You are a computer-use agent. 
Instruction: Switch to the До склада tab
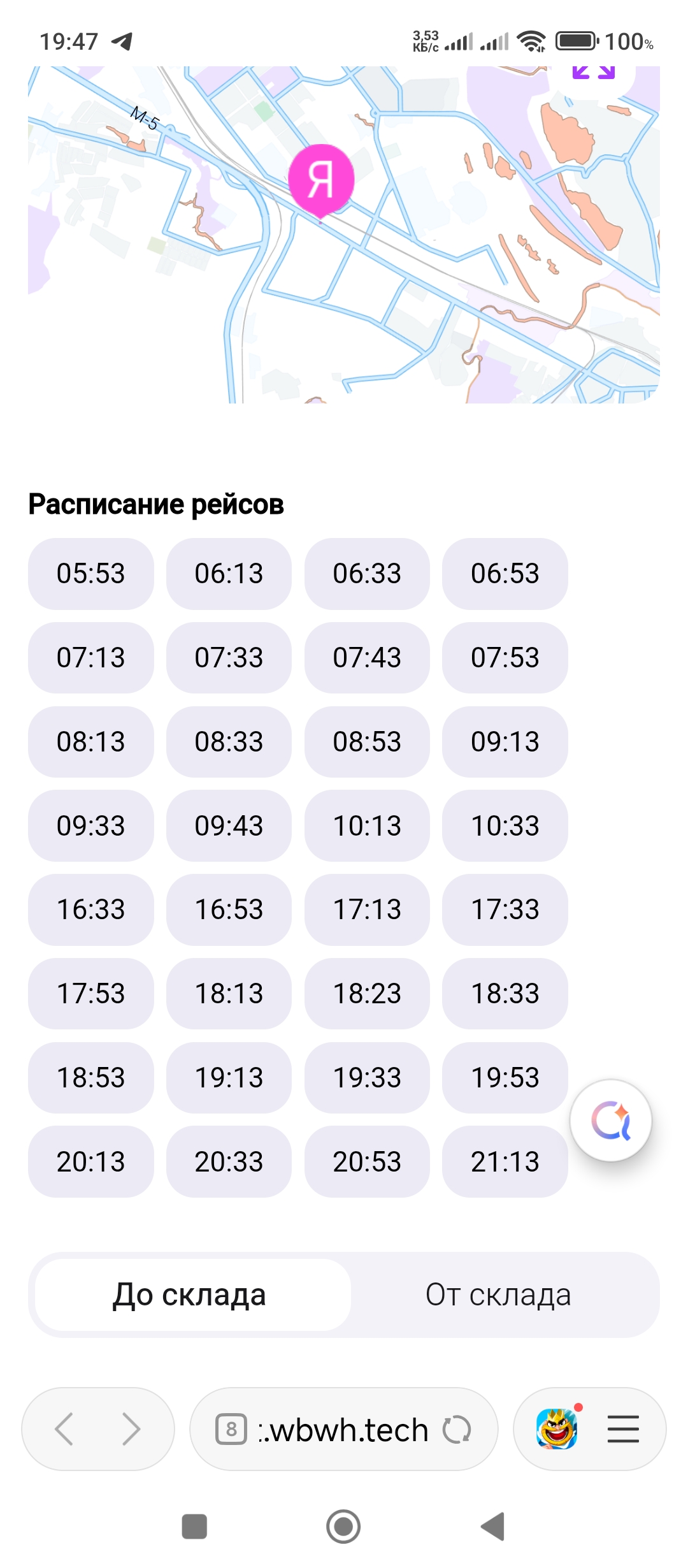(x=190, y=1295)
